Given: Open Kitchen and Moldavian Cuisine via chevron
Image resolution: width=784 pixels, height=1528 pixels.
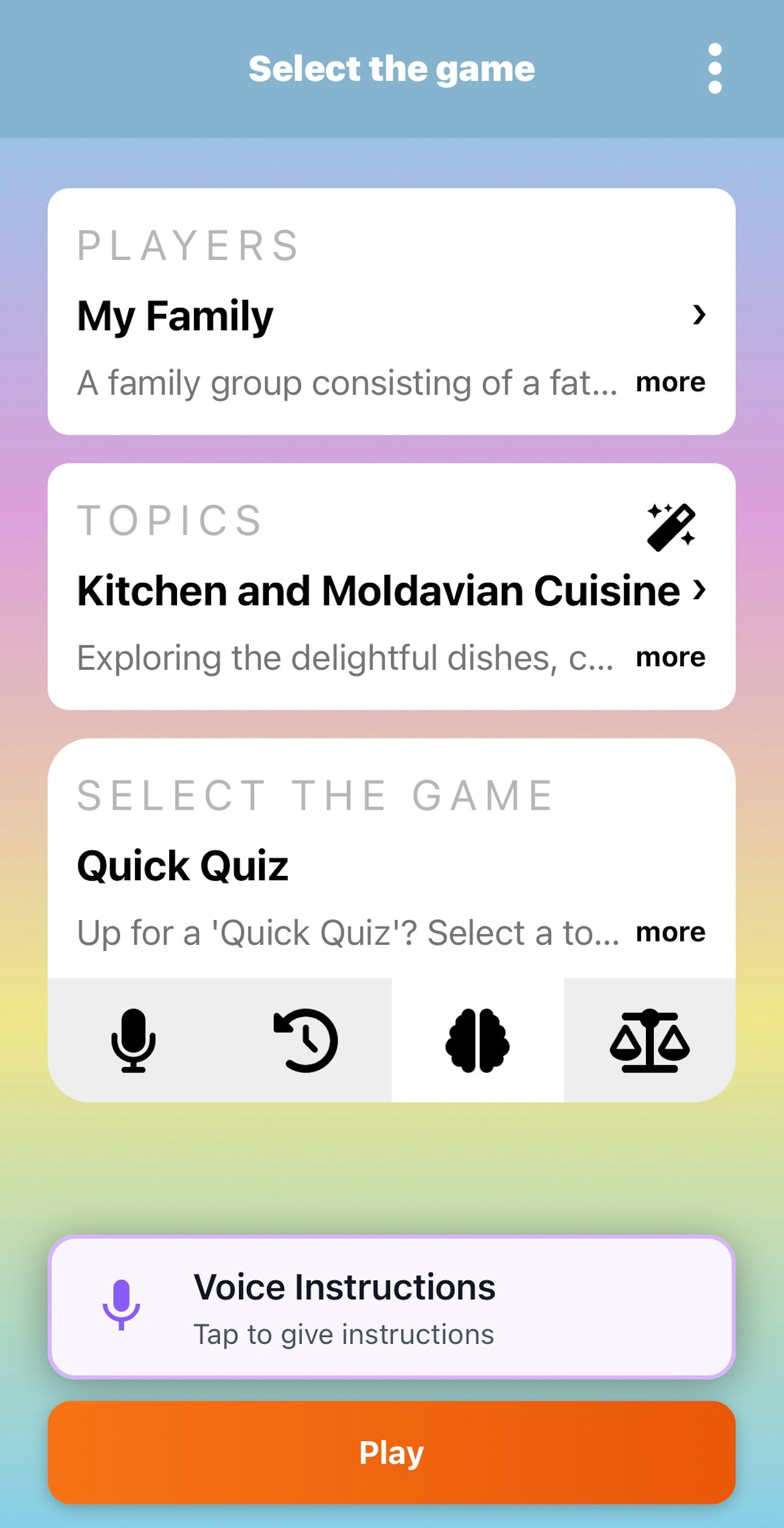Looking at the screenshot, I should [x=700, y=590].
